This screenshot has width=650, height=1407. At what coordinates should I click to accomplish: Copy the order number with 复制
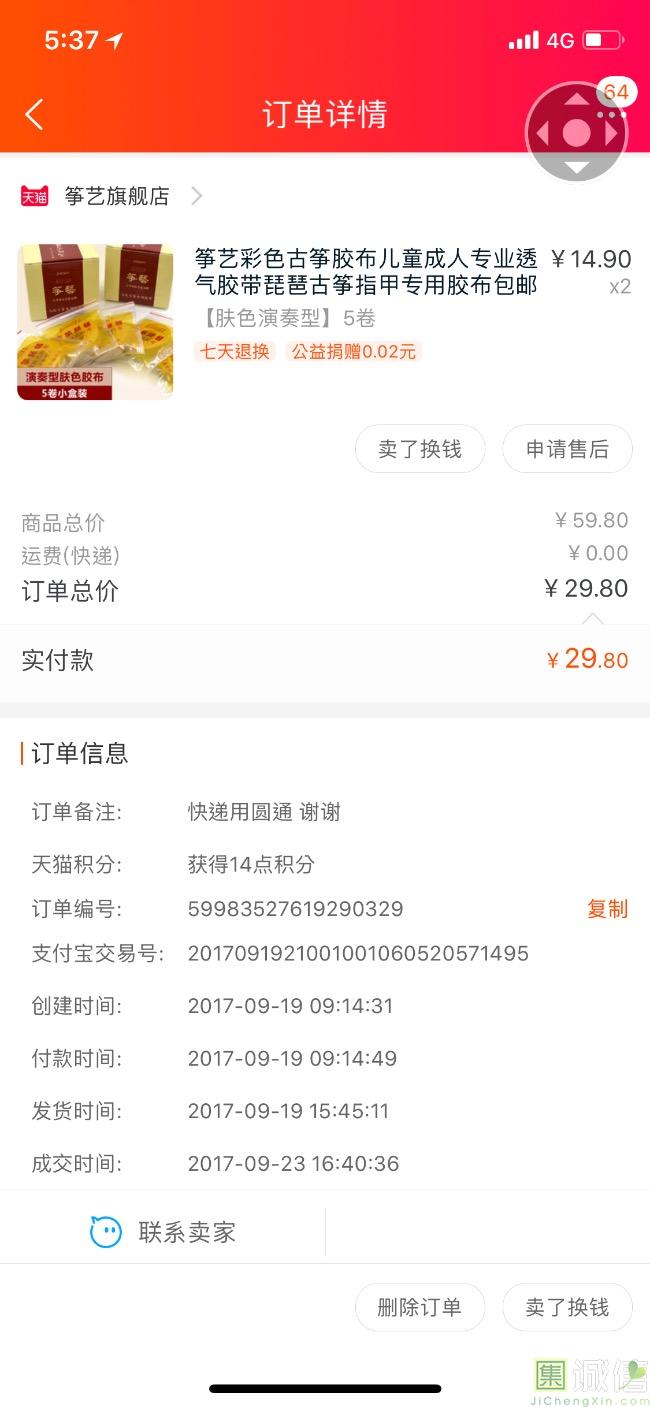(x=607, y=908)
